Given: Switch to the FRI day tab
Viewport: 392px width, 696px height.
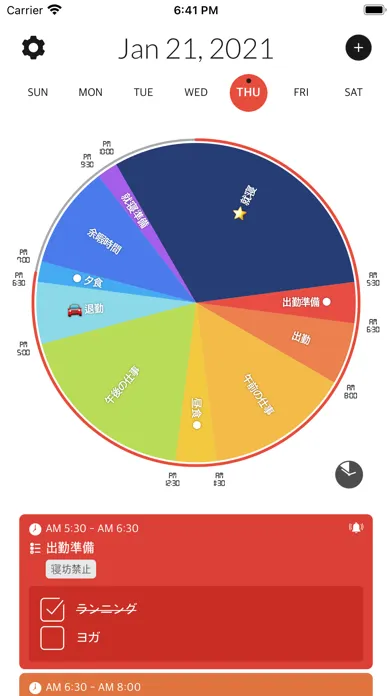Looking at the screenshot, I should click(x=301, y=92).
